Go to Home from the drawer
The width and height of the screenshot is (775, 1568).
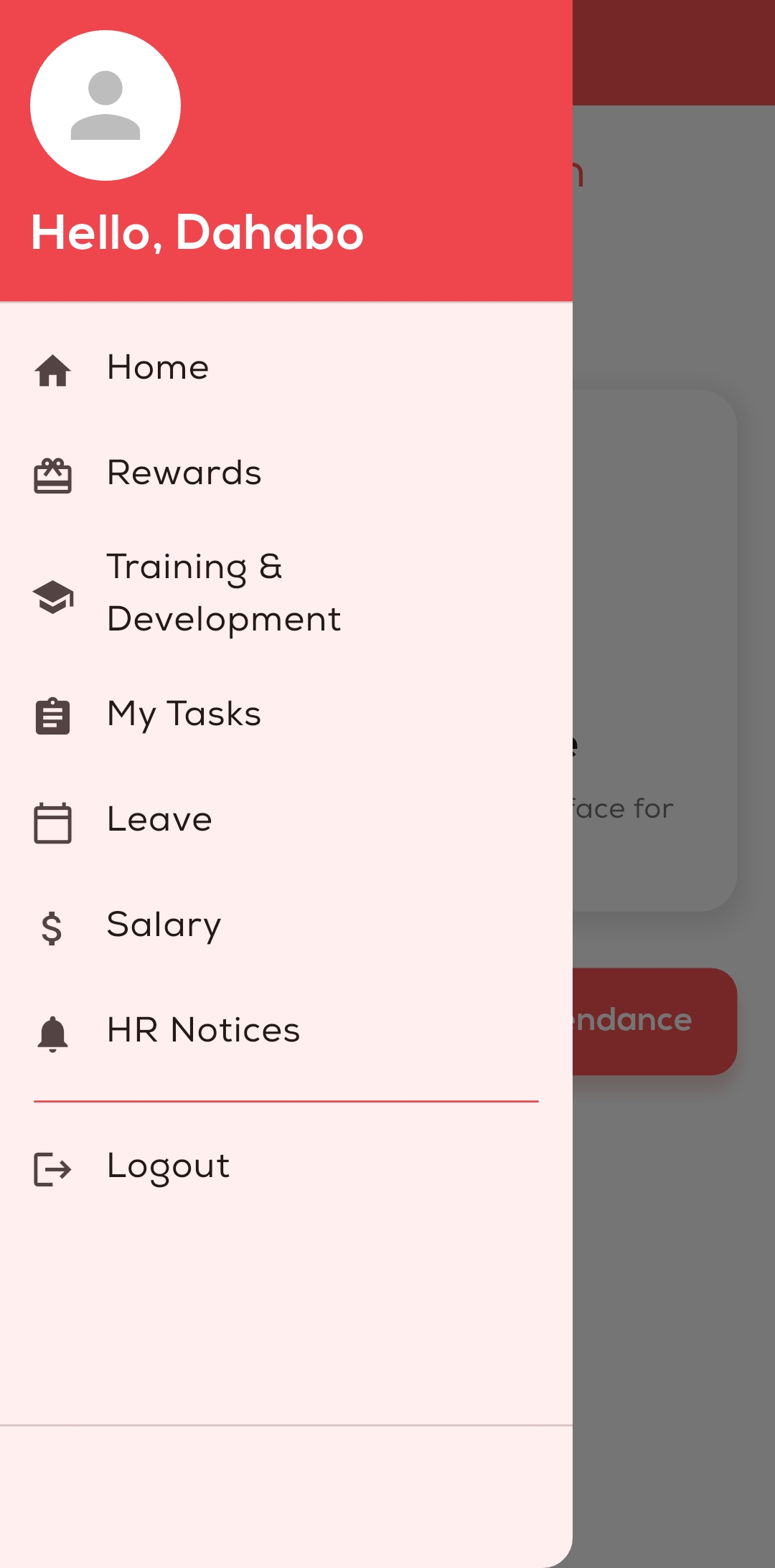[158, 369]
